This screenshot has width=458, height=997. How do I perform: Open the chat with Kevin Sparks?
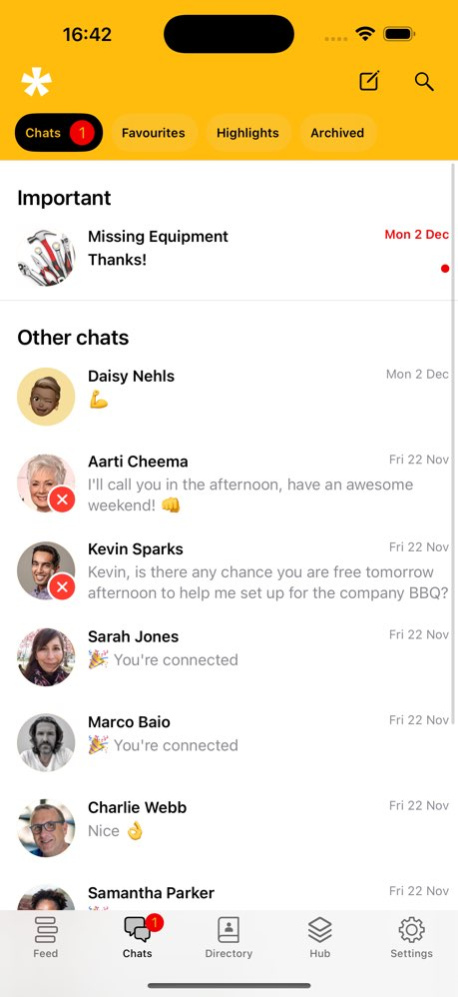[229, 571]
